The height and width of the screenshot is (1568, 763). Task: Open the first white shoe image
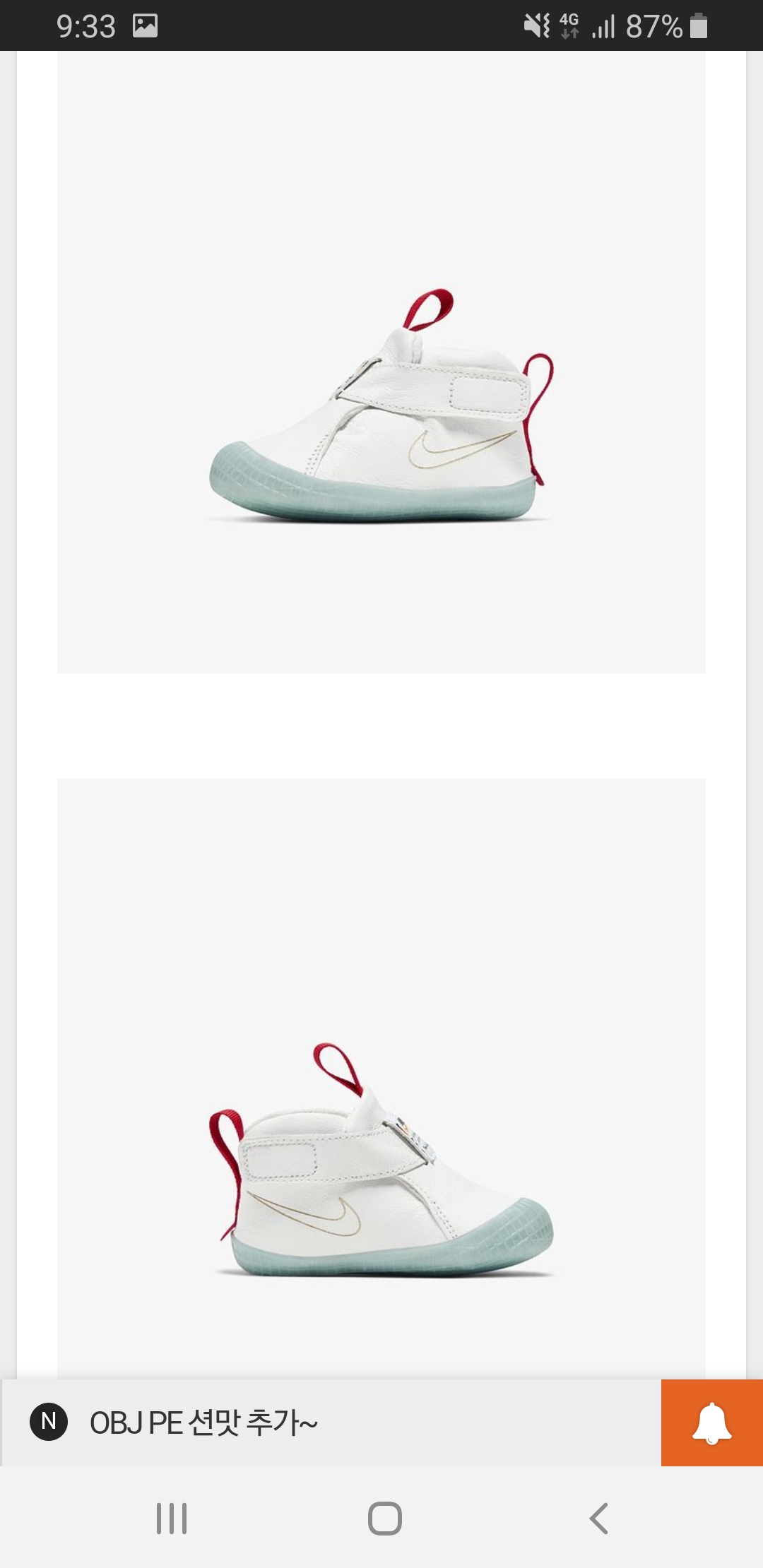pos(381,406)
